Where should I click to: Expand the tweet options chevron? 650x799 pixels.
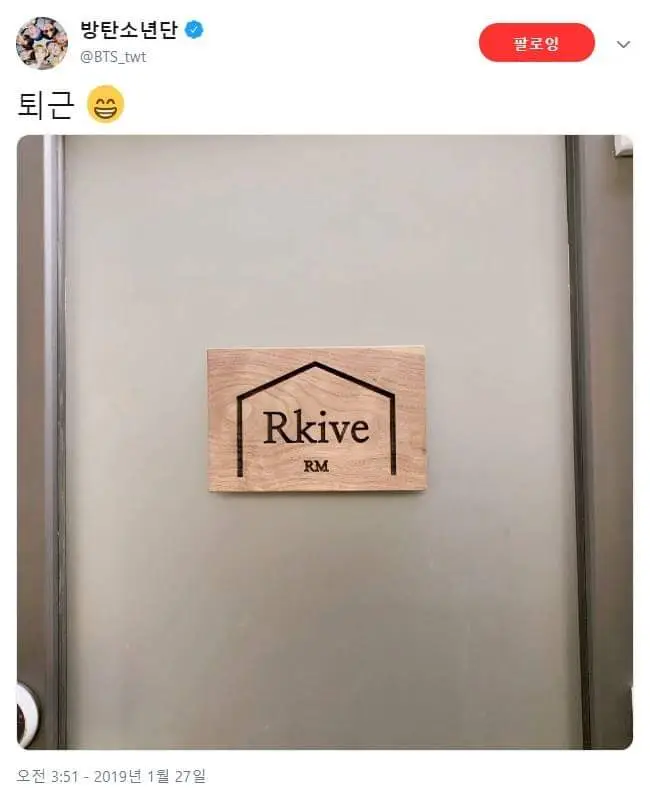click(623, 44)
